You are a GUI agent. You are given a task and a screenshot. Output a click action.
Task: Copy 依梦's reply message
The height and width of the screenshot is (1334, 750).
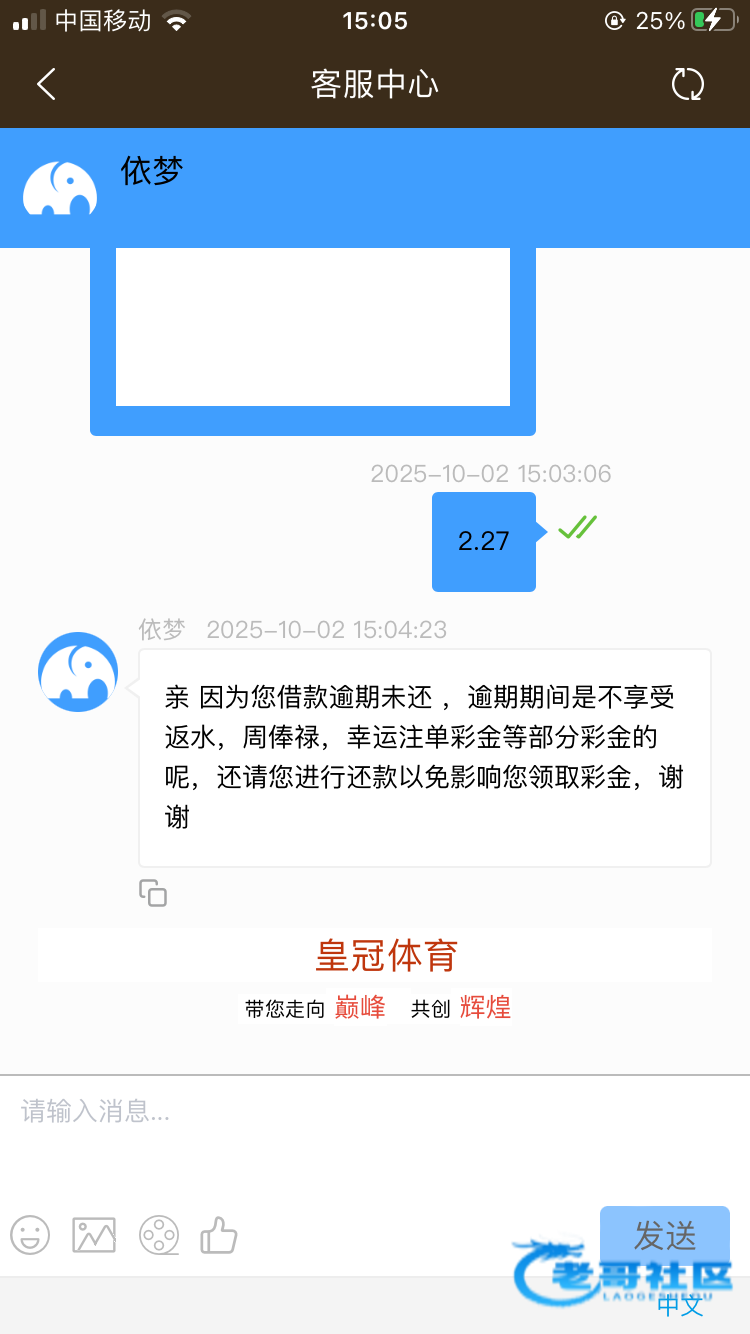tap(153, 893)
